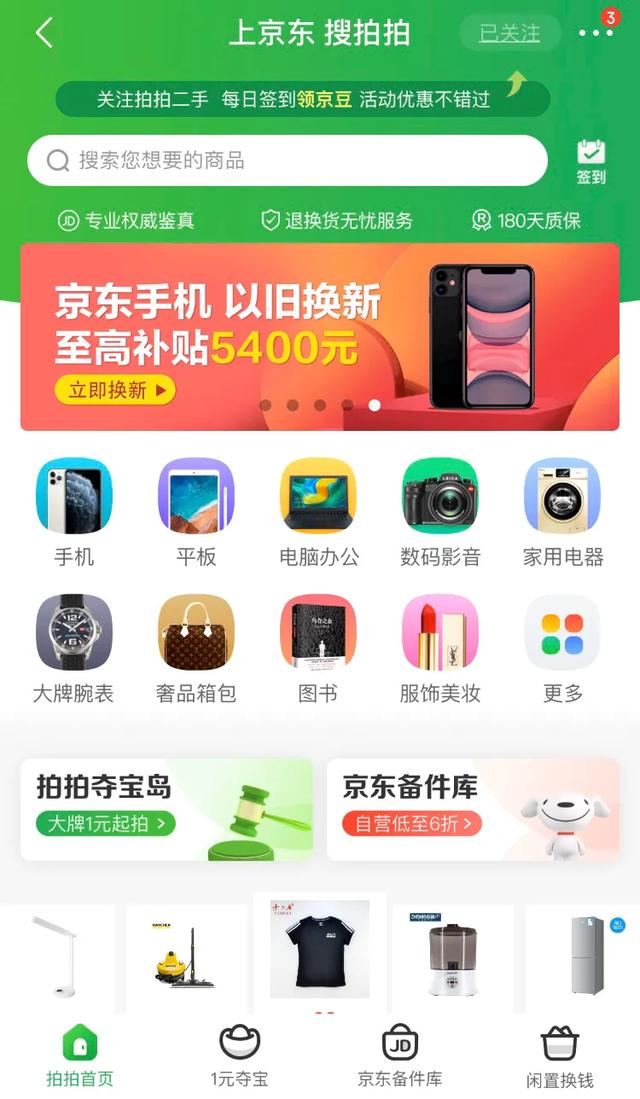Go back using the top-left arrow

(44, 33)
